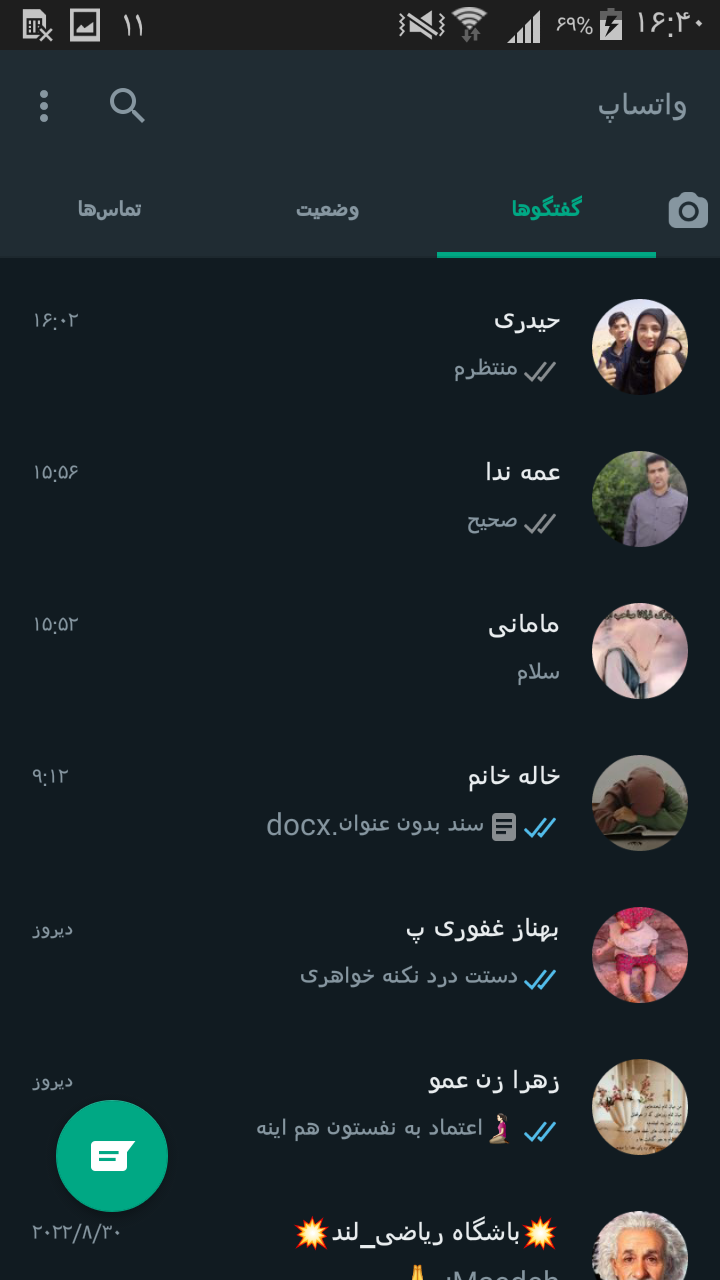View عمه ندا's profile picture
Screen dimensions: 720x1280
point(640,499)
